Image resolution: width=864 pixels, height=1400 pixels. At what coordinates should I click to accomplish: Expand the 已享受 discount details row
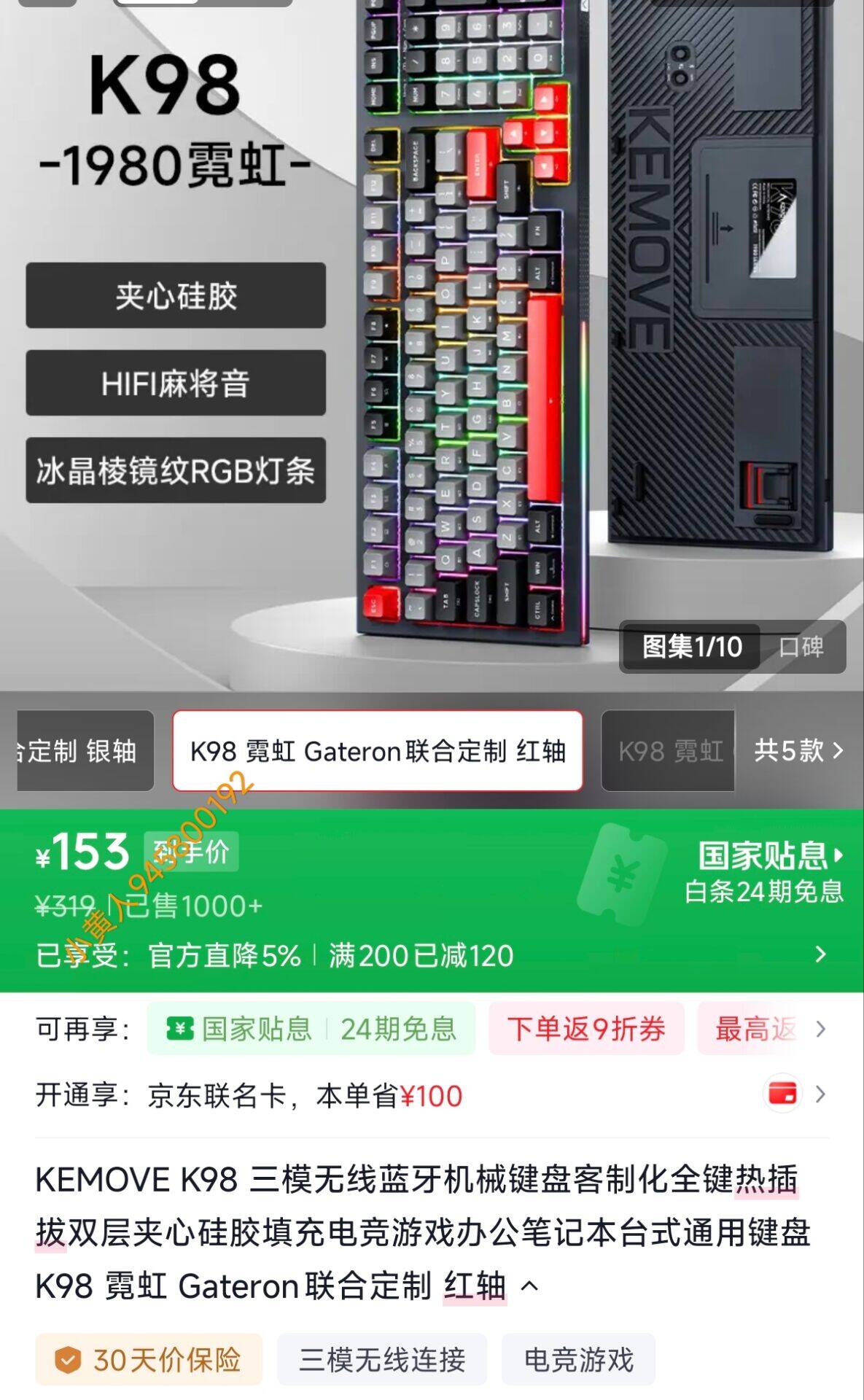coord(820,954)
